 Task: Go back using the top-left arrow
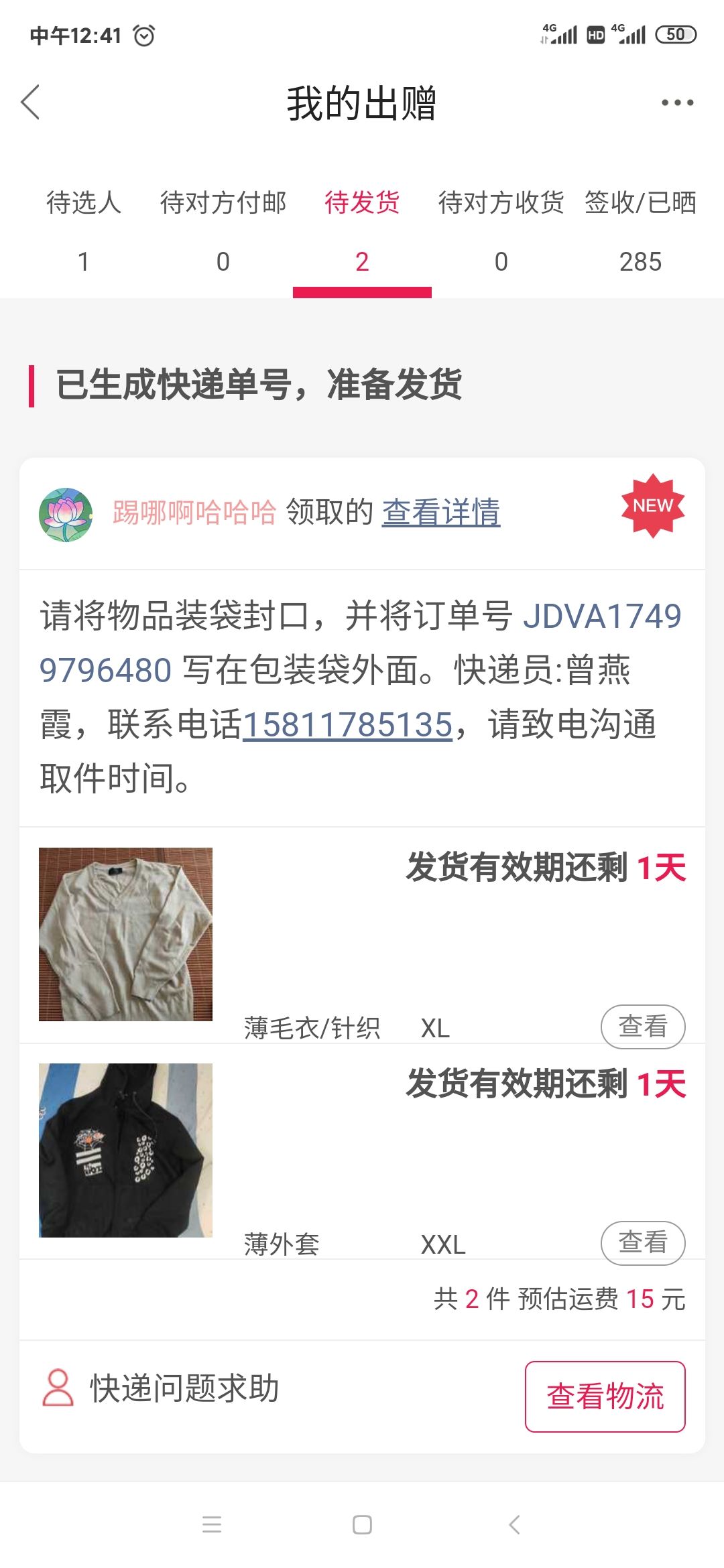coord(31,103)
